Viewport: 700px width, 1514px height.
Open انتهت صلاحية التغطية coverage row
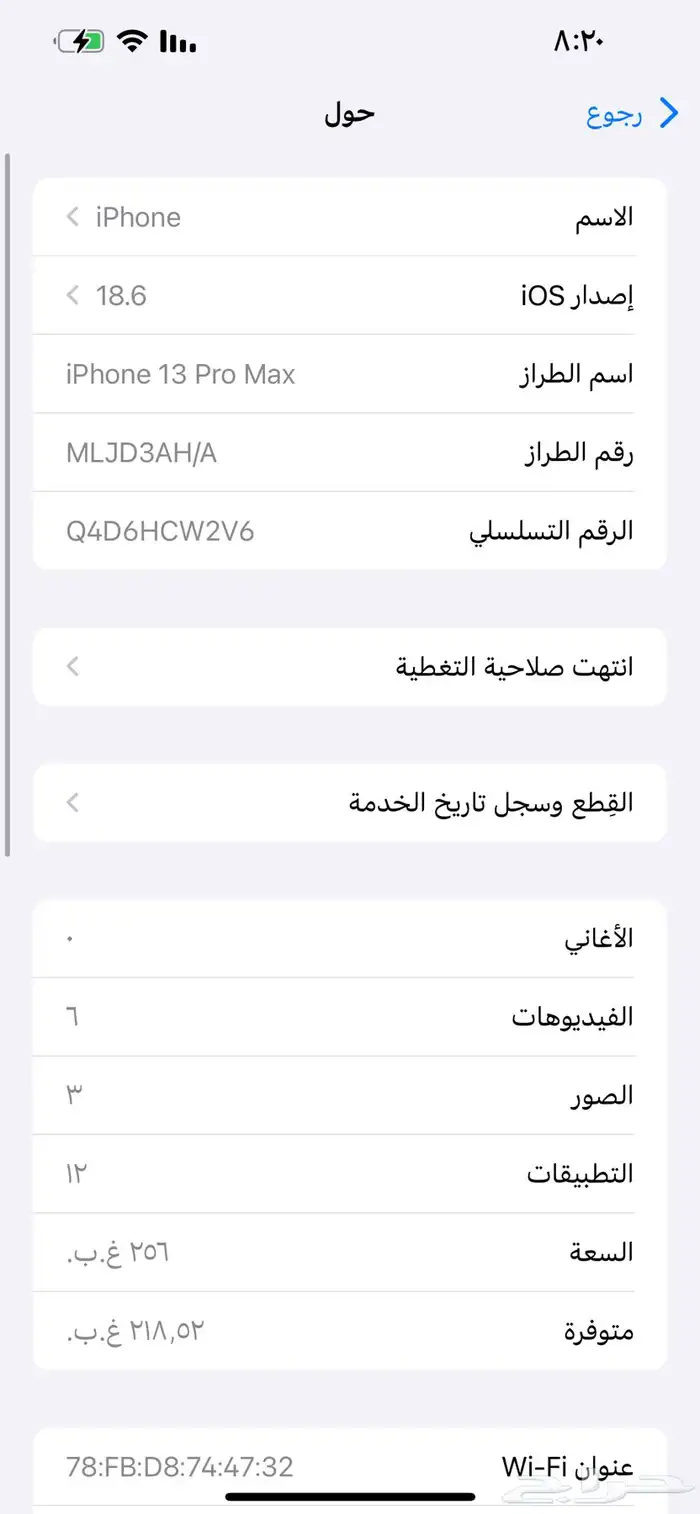pyautogui.click(x=350, y=667)
